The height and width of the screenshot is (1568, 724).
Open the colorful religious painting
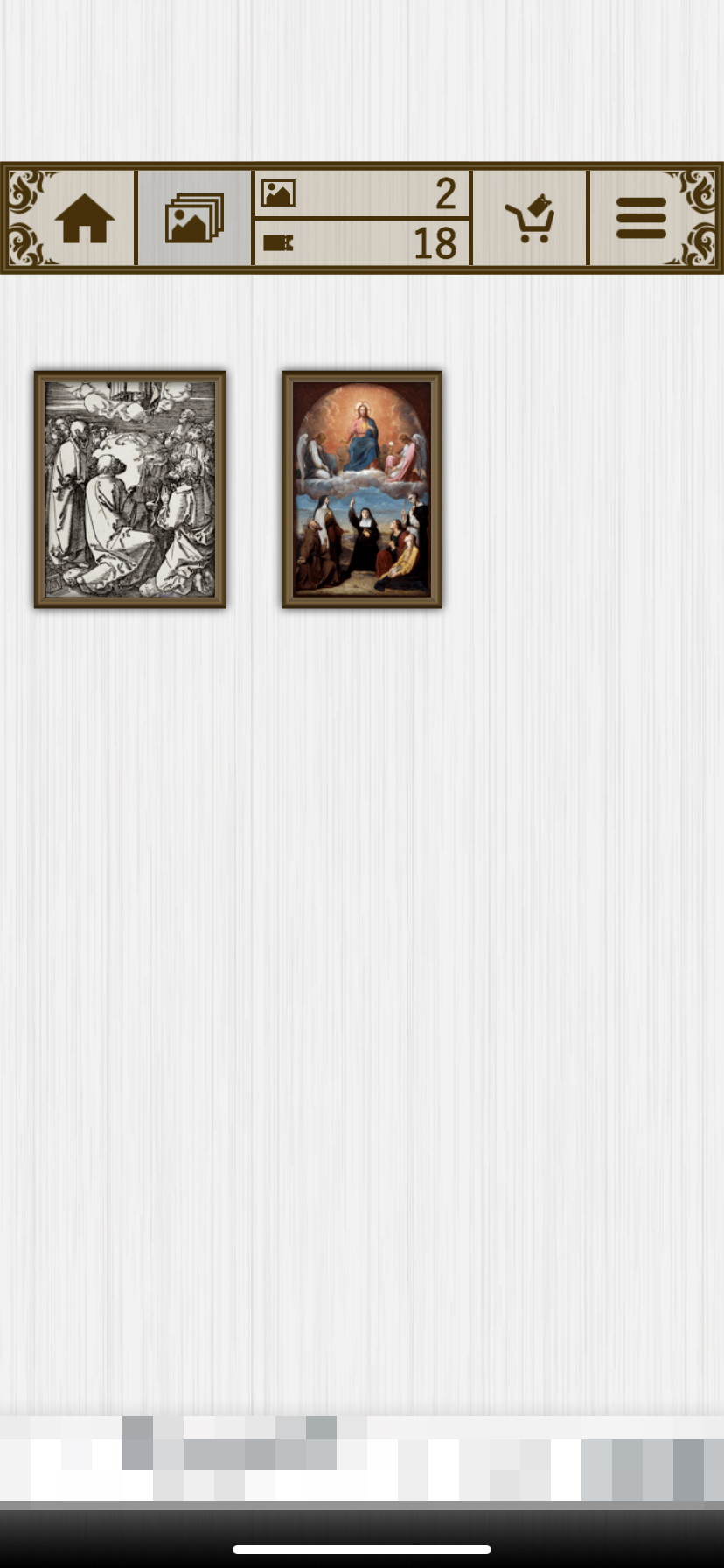[x=361, y=489]
